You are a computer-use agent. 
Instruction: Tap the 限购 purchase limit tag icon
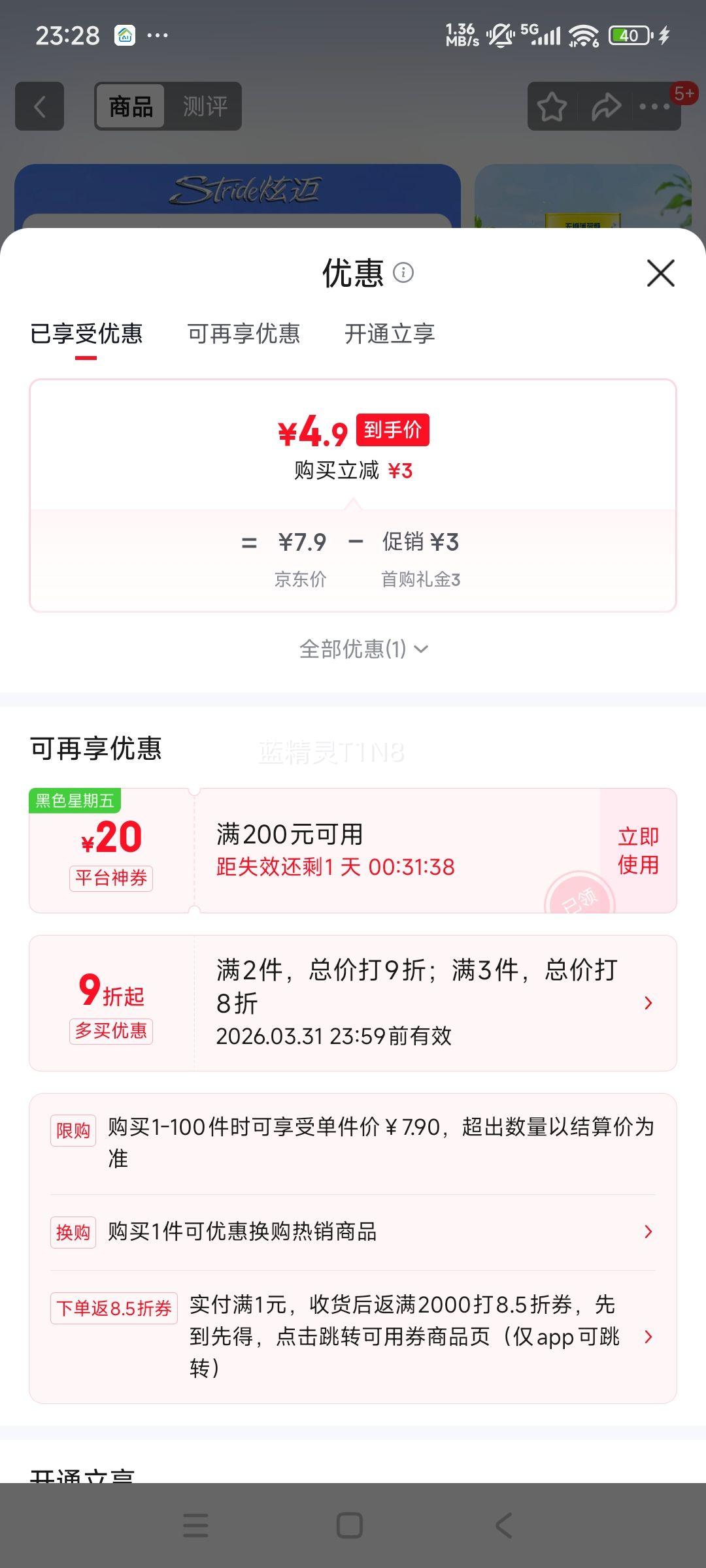pos(73,1128)
